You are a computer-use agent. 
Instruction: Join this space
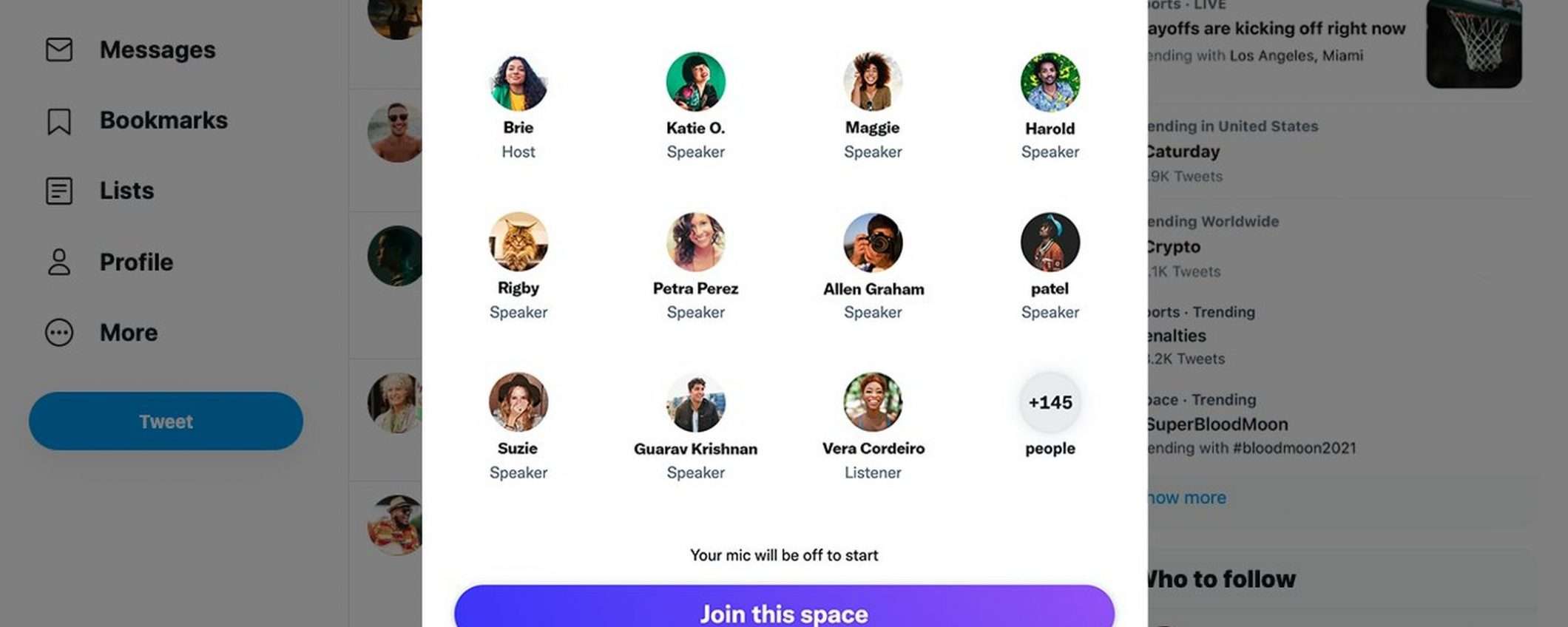coord(784,611)
